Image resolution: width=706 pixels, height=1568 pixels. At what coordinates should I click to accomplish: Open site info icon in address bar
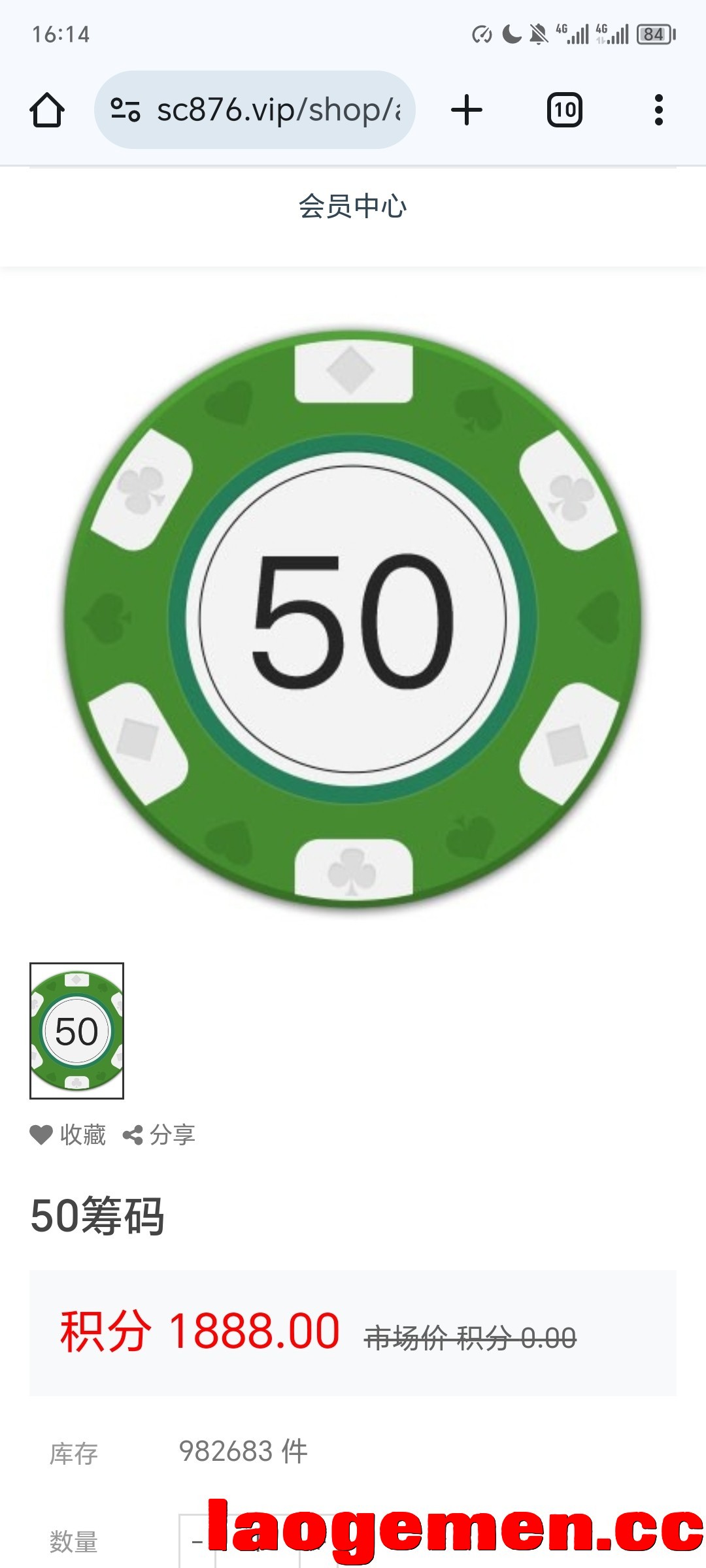125,110
